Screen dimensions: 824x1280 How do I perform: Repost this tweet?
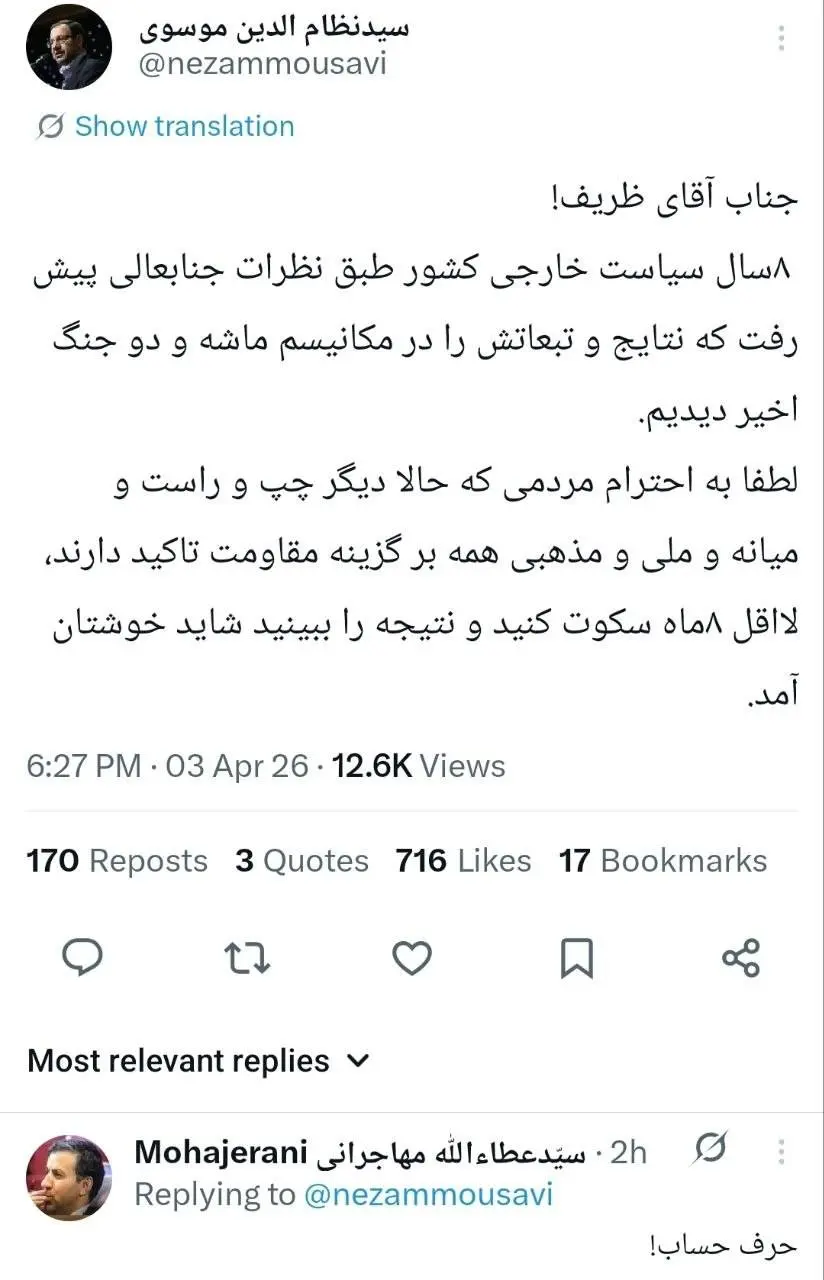point(247,959)
